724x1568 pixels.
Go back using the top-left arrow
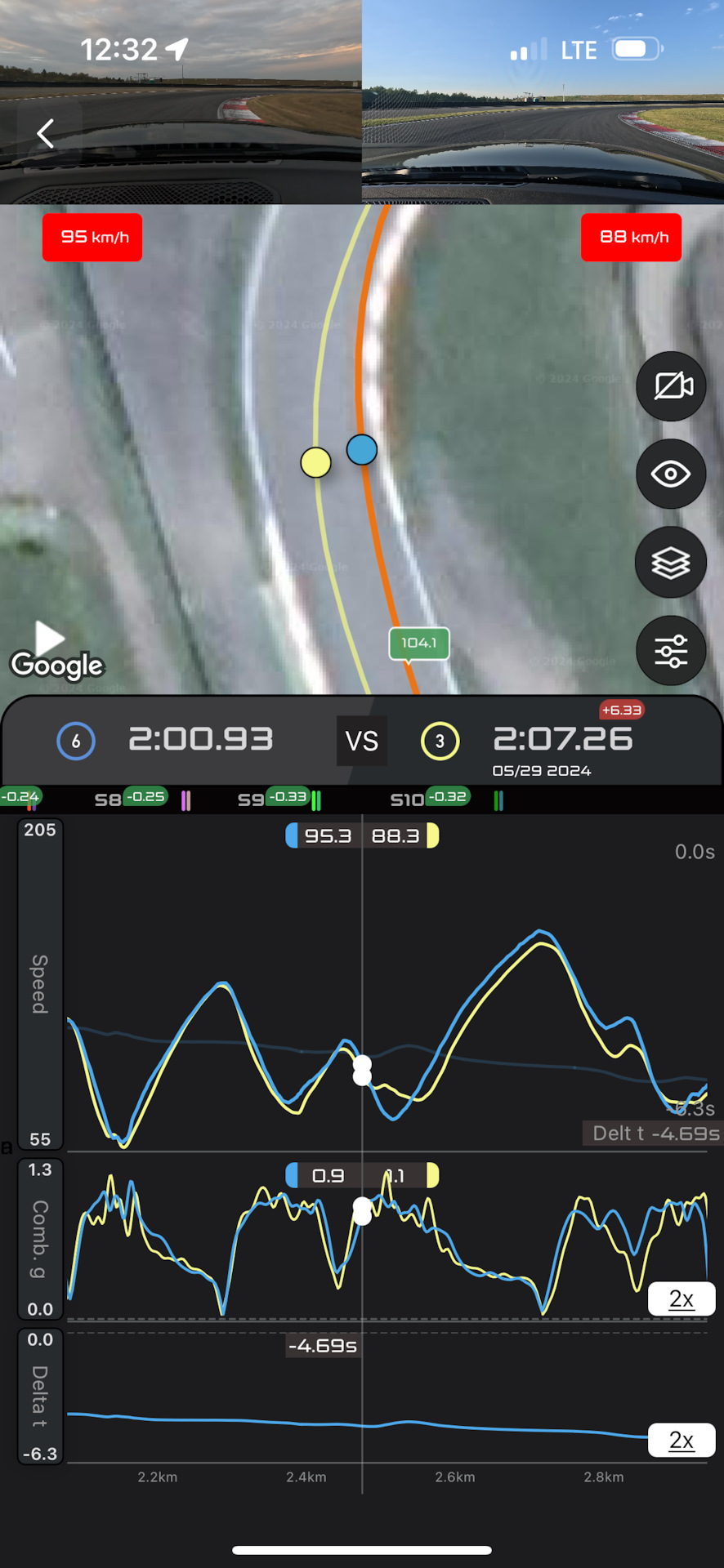coord(47,133)
